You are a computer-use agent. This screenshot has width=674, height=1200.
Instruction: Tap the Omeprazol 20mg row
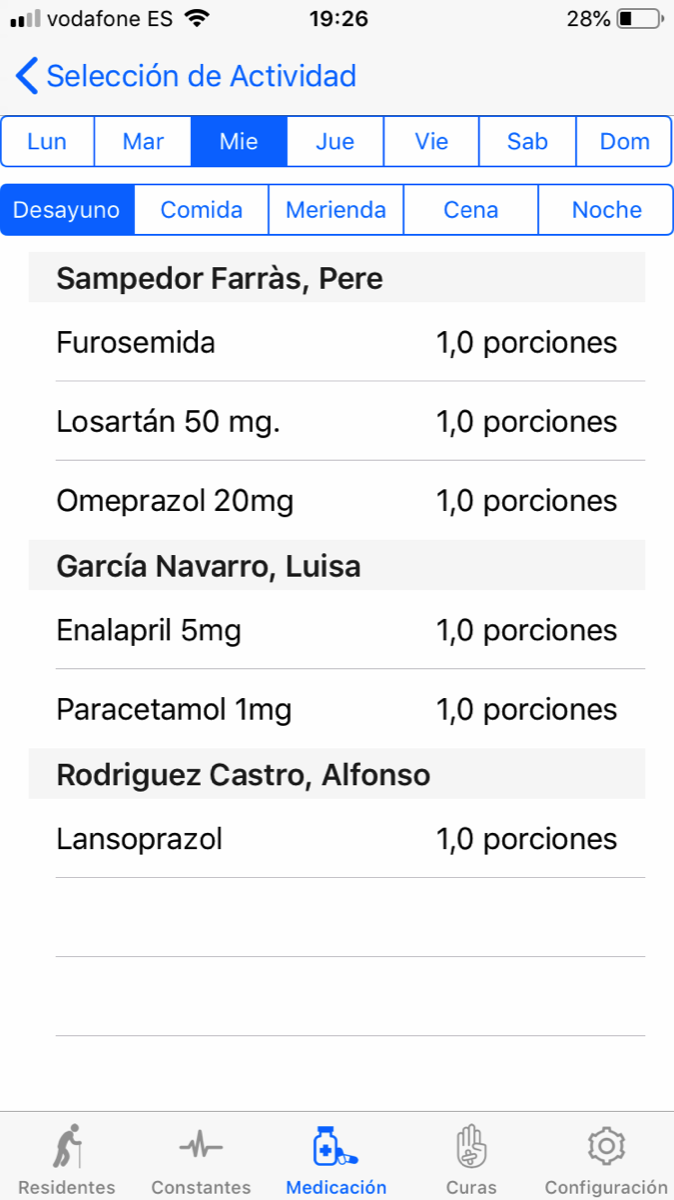click(x=337, y=501)
